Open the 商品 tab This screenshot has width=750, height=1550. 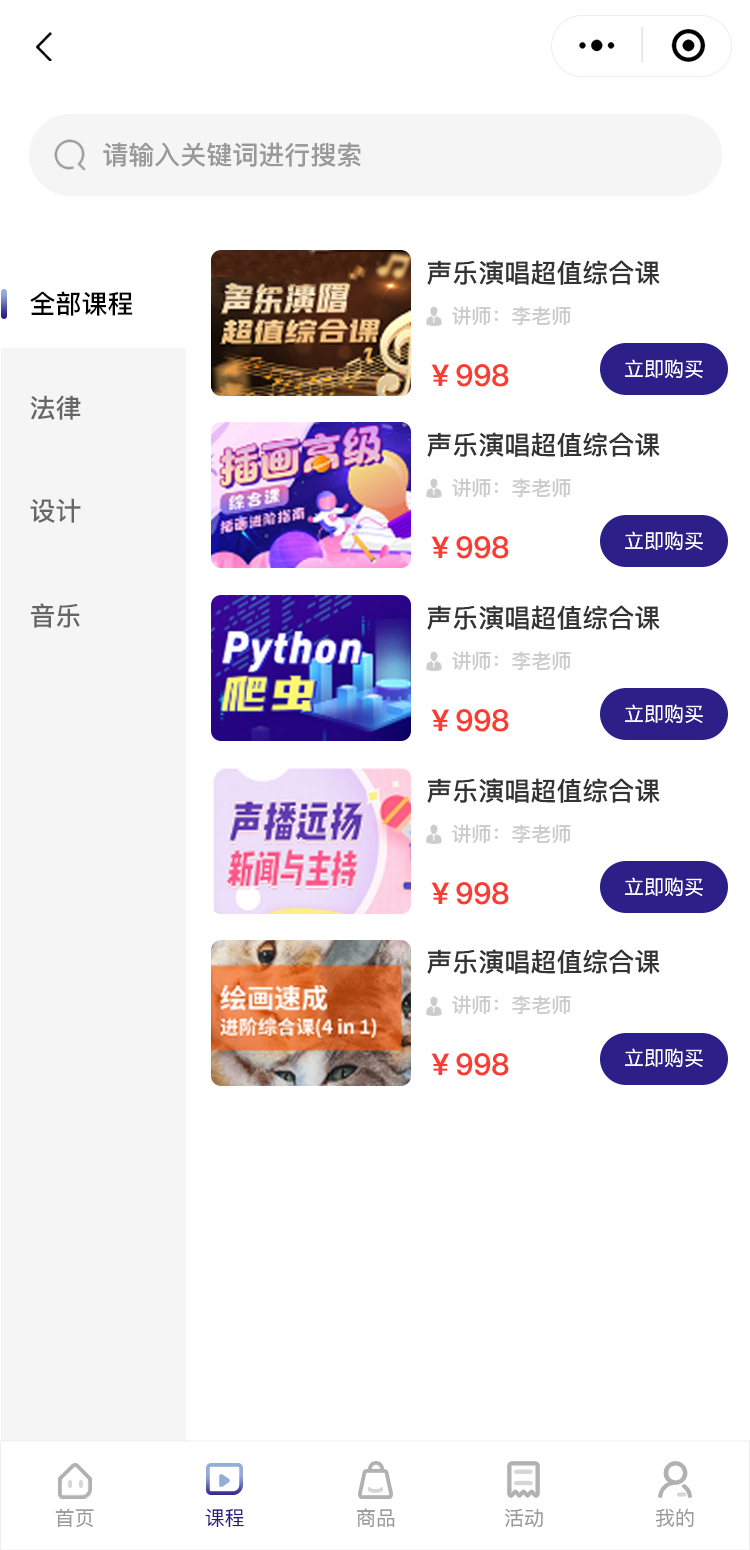pos(375,1495)
